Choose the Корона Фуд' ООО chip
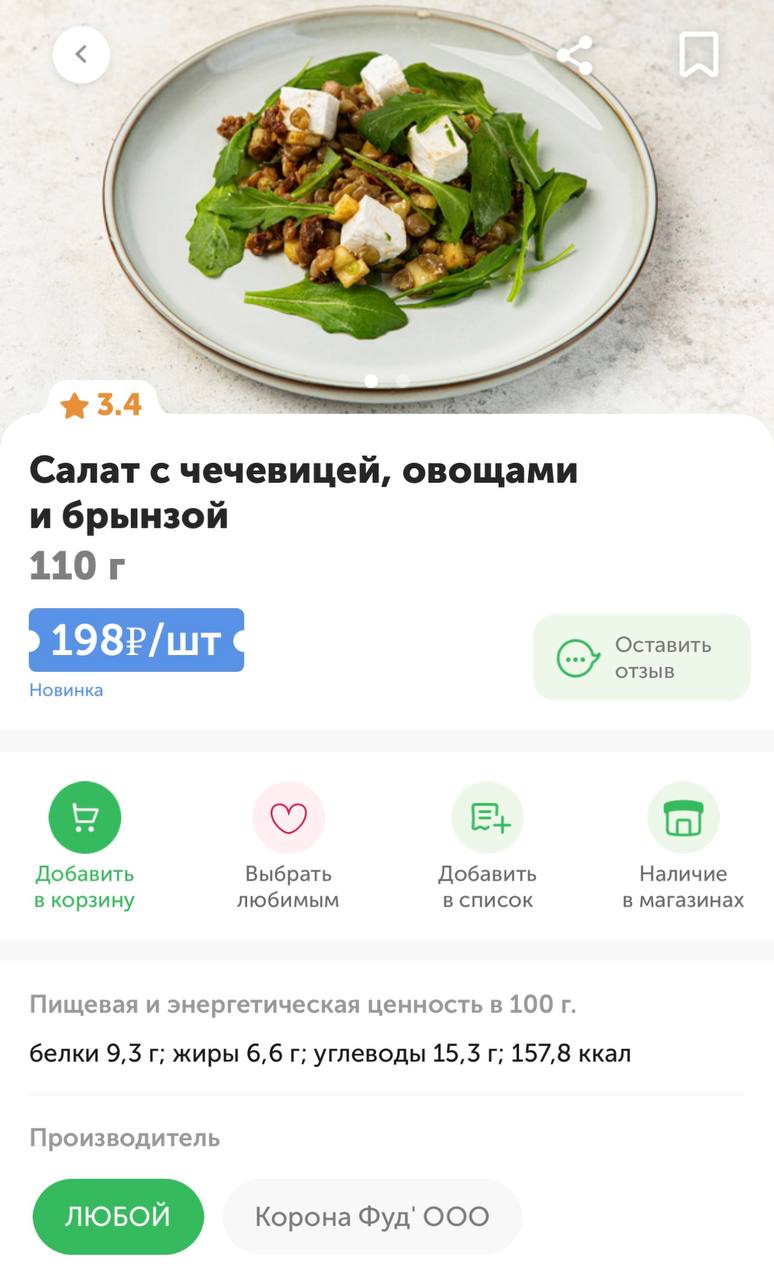Viewport: 774px width, 1280px height. click(372, 1216)
